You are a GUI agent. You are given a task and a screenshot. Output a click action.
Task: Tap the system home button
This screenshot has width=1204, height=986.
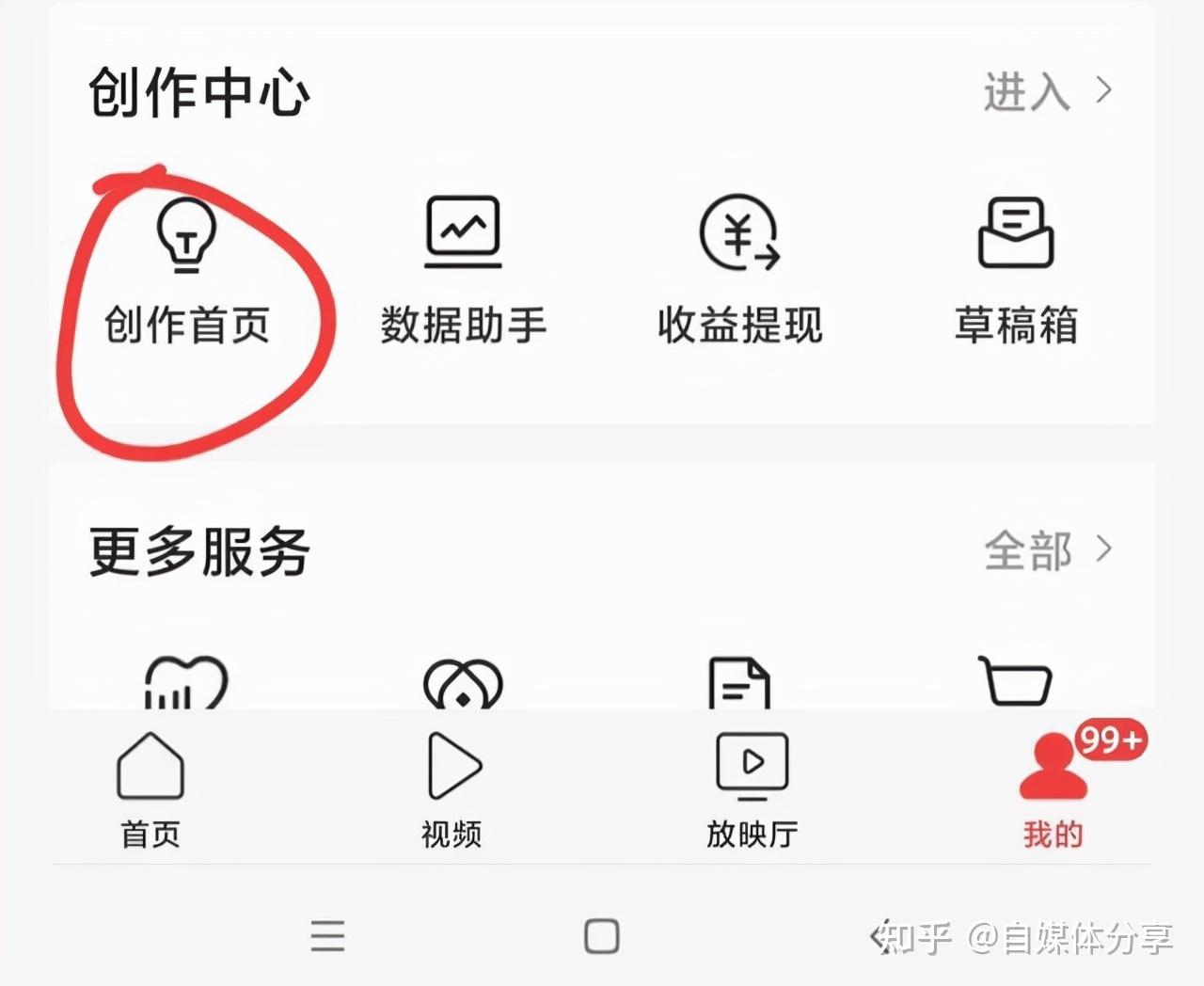pyautogui.click(x=602, y=936)
